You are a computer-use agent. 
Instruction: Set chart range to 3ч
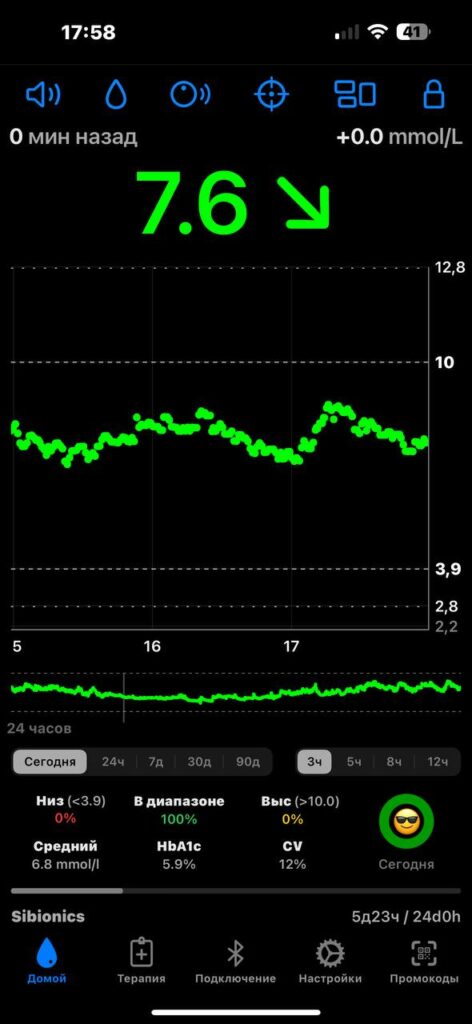315,762
